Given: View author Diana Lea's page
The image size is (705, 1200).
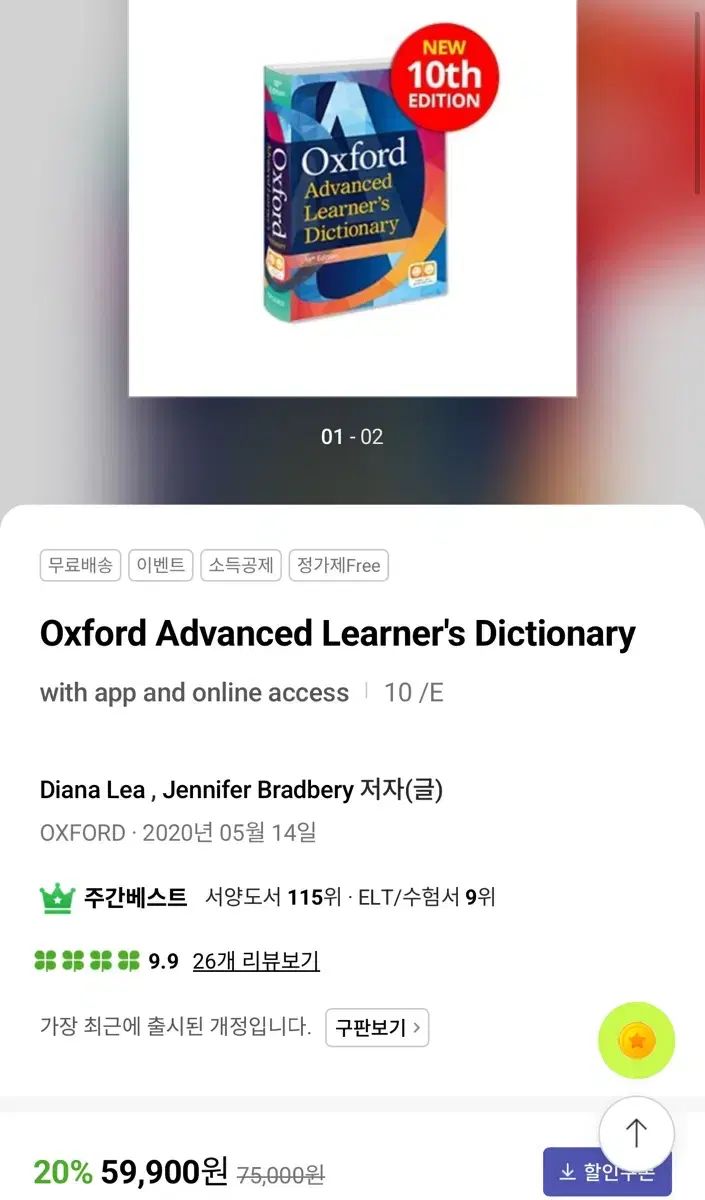Looking at the screenshot, I should (92, 790).
